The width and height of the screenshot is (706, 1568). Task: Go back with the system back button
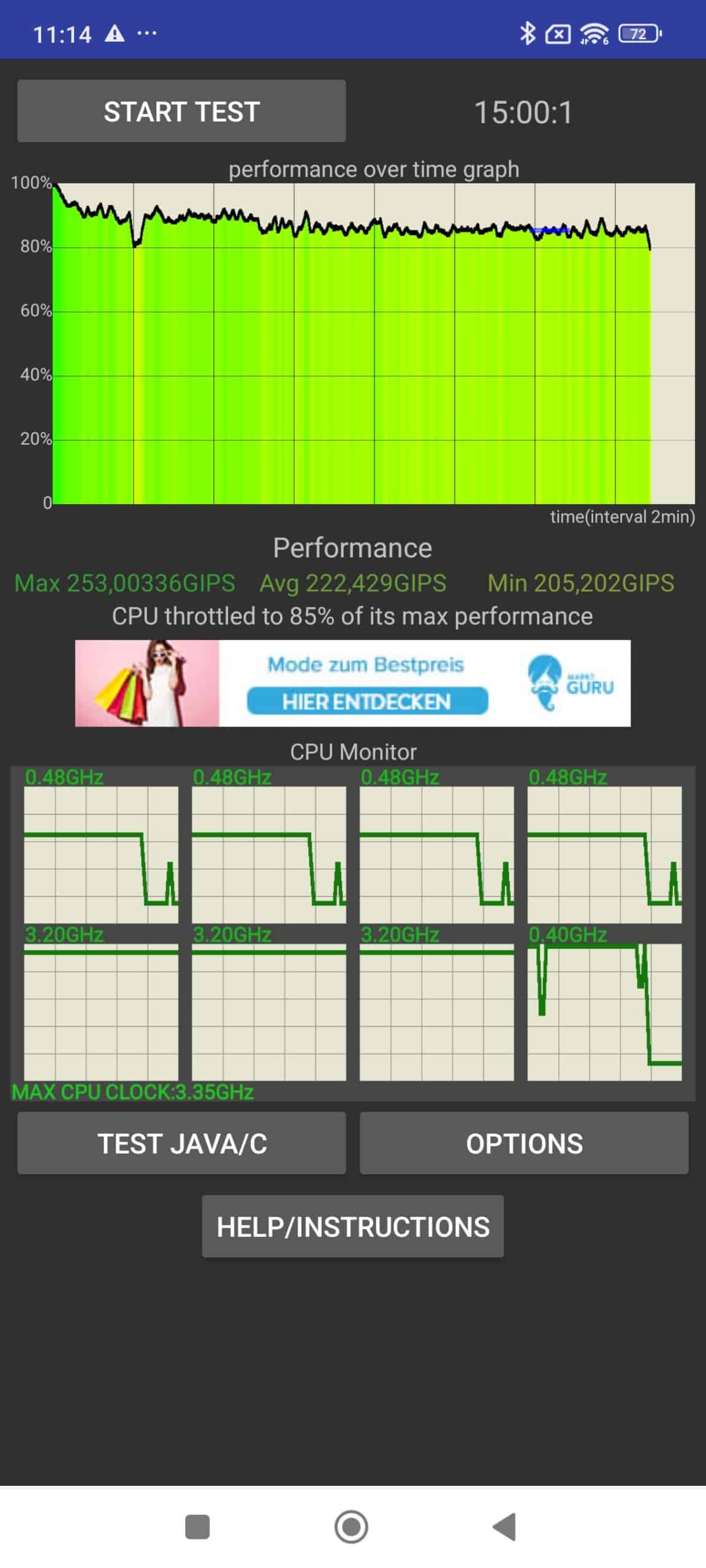point(505,1526)
